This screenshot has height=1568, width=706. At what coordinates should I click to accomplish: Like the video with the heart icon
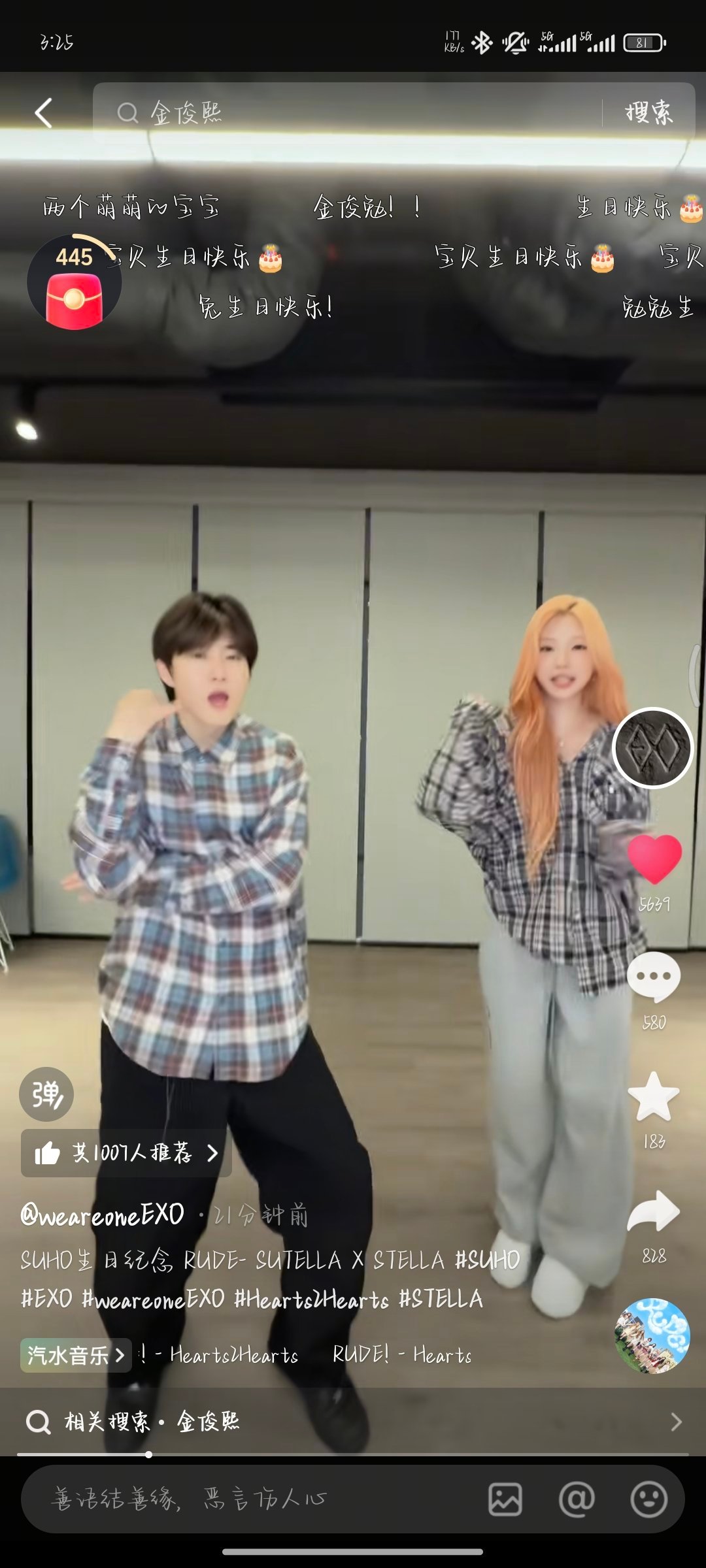[x=654, y=858]
